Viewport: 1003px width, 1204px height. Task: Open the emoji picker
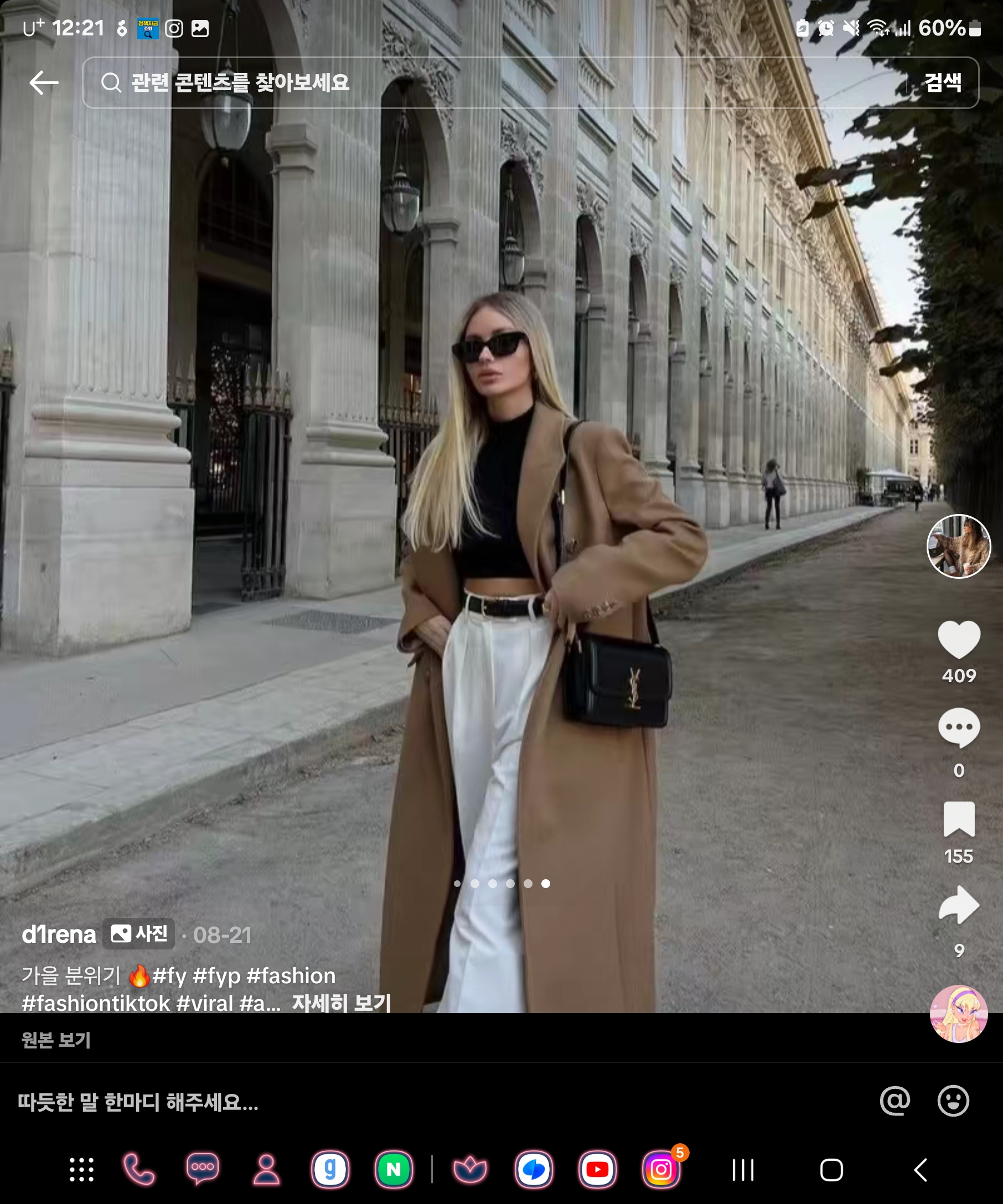(953, 1100)
